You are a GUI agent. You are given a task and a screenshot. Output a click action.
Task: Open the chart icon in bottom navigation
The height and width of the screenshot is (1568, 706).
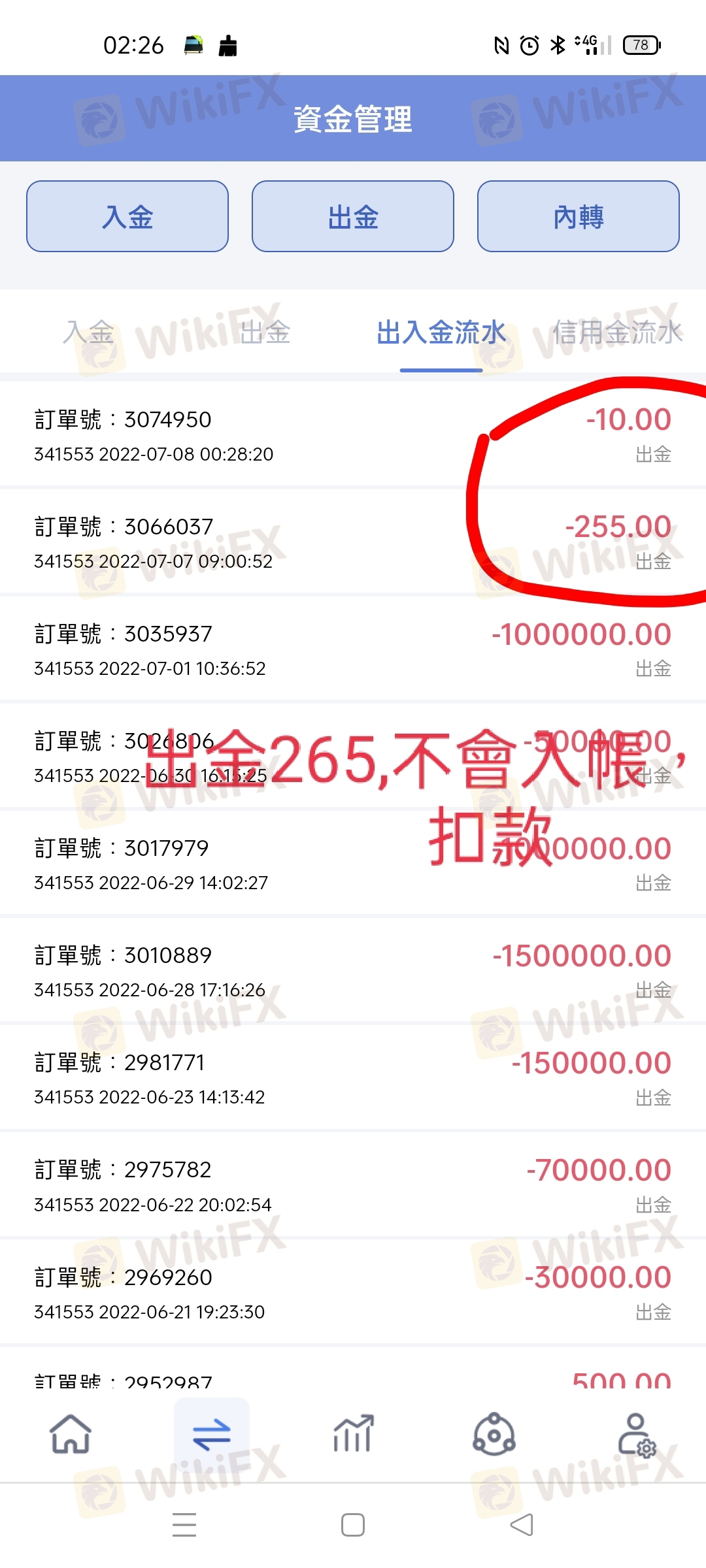pos(353,1434)
